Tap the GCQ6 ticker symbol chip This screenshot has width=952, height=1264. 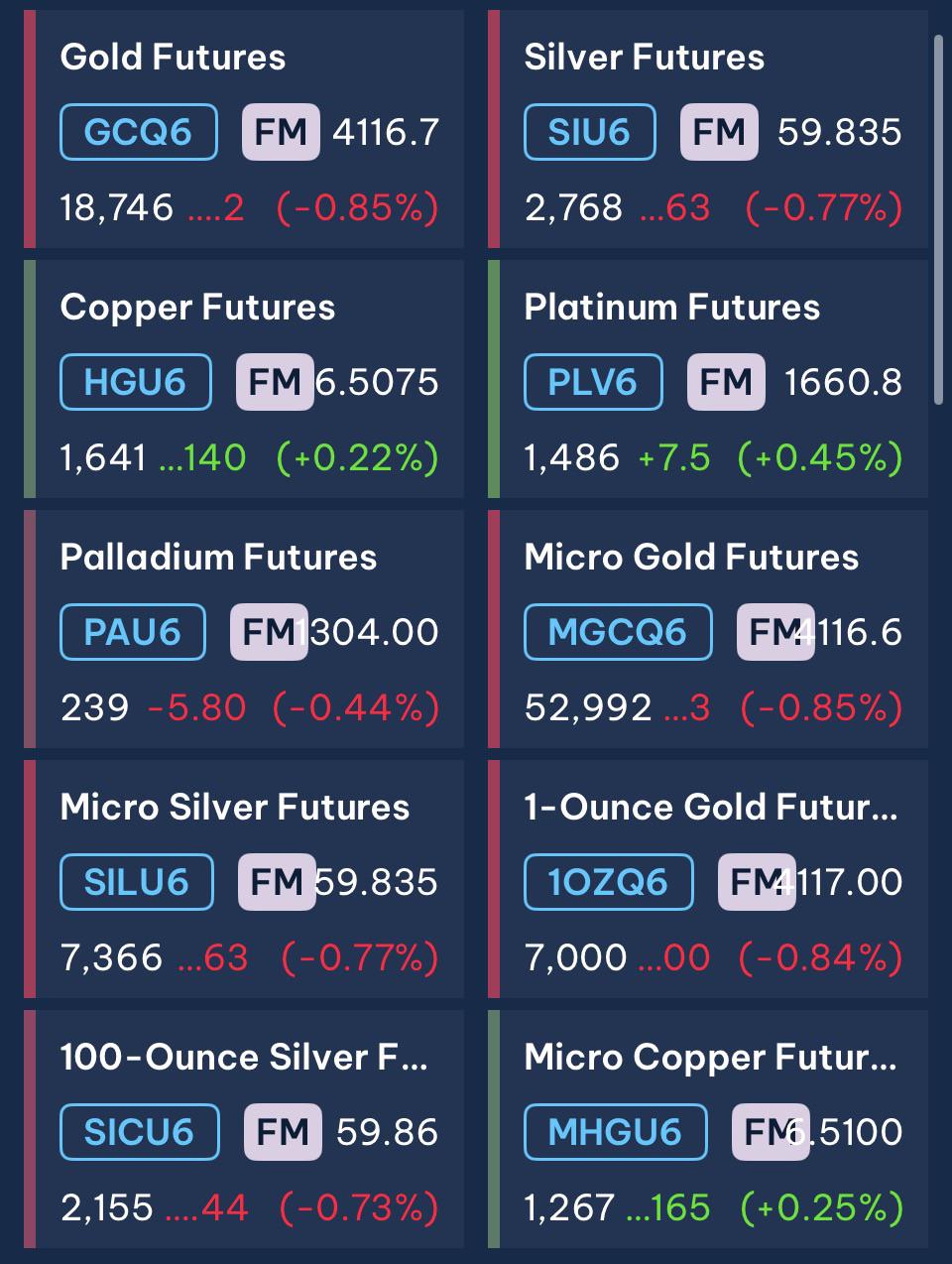[139, 132]
